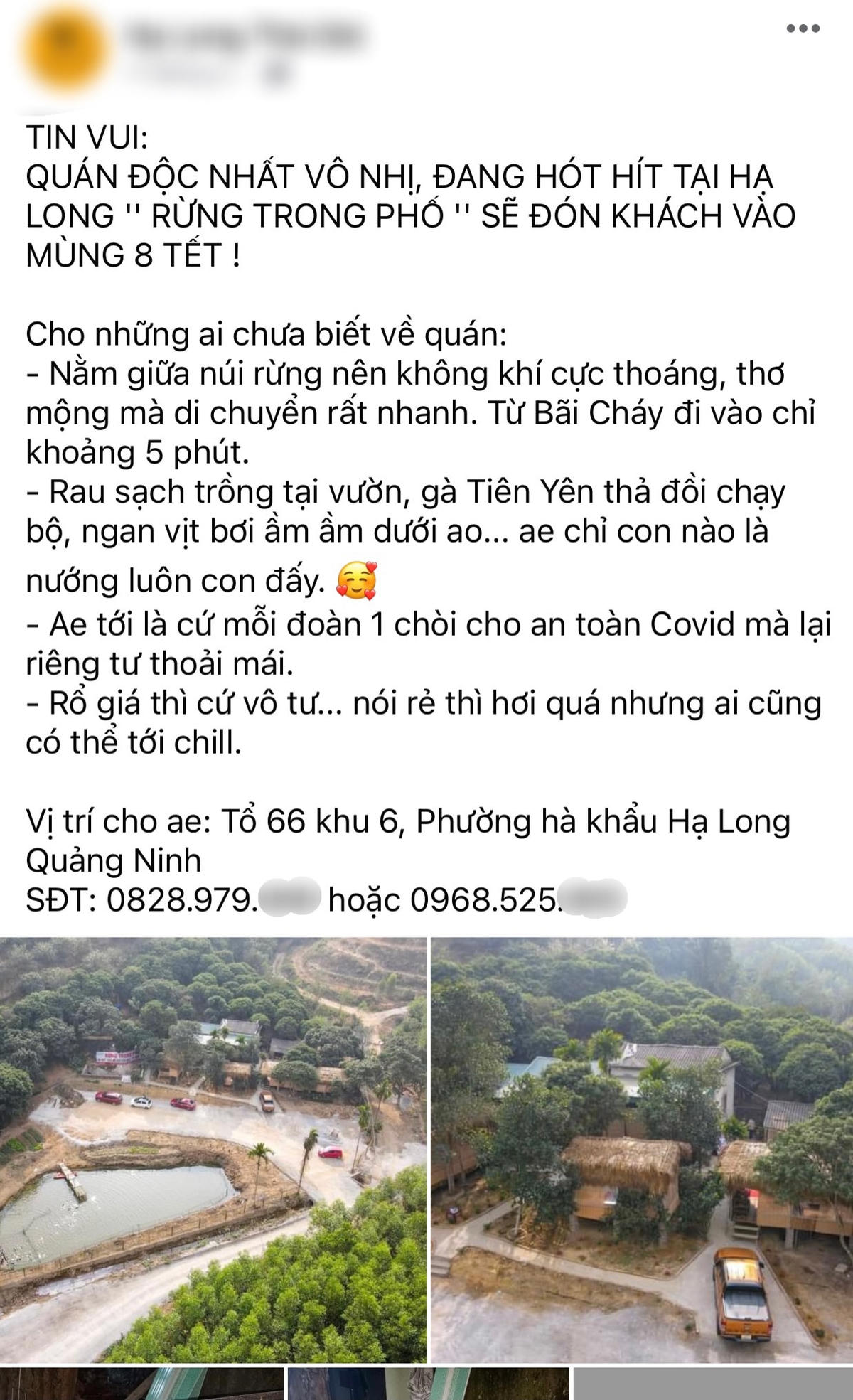Open the aerial photo of the pond
The image size is (853, 1400).
[213, 1138]
